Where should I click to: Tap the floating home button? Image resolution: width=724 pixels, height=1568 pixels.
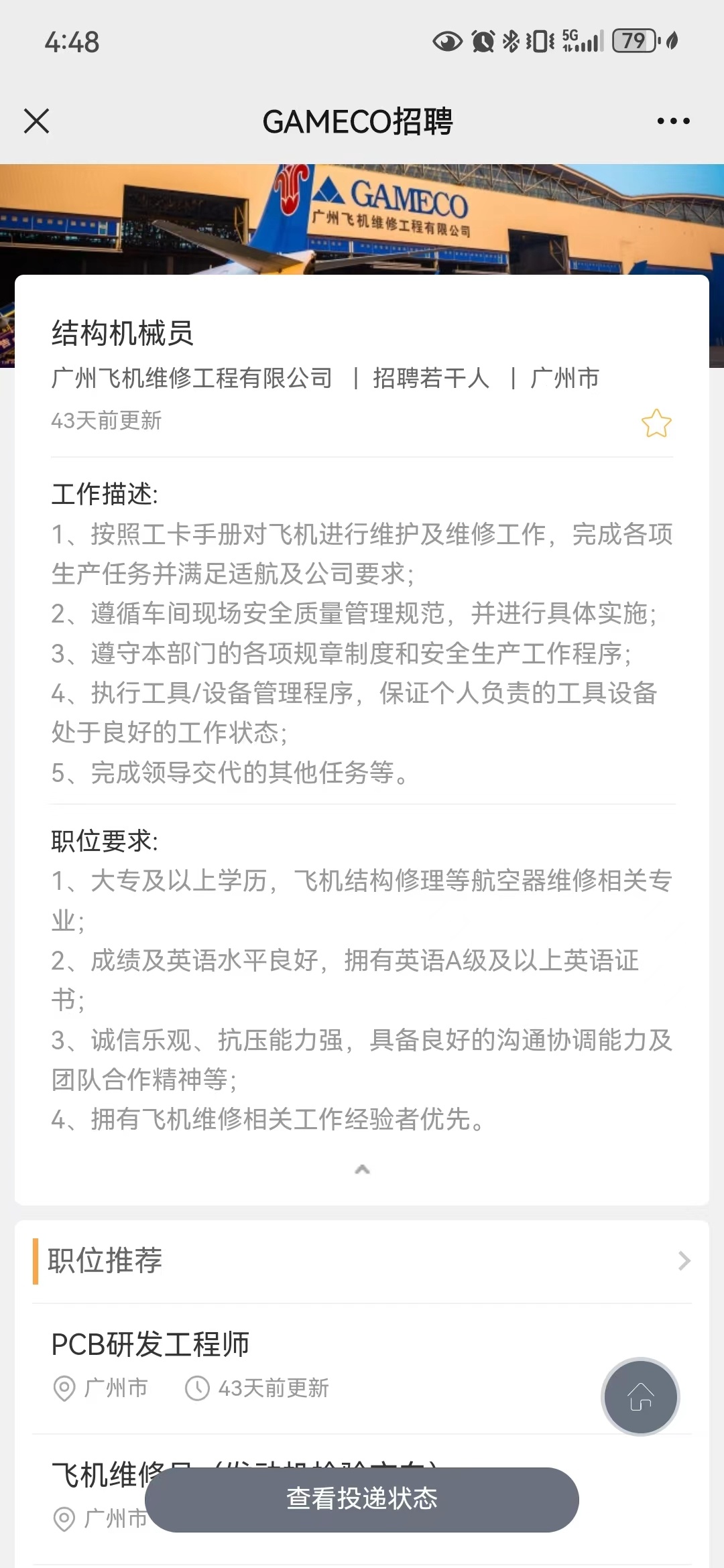[x=640, y=1396]
